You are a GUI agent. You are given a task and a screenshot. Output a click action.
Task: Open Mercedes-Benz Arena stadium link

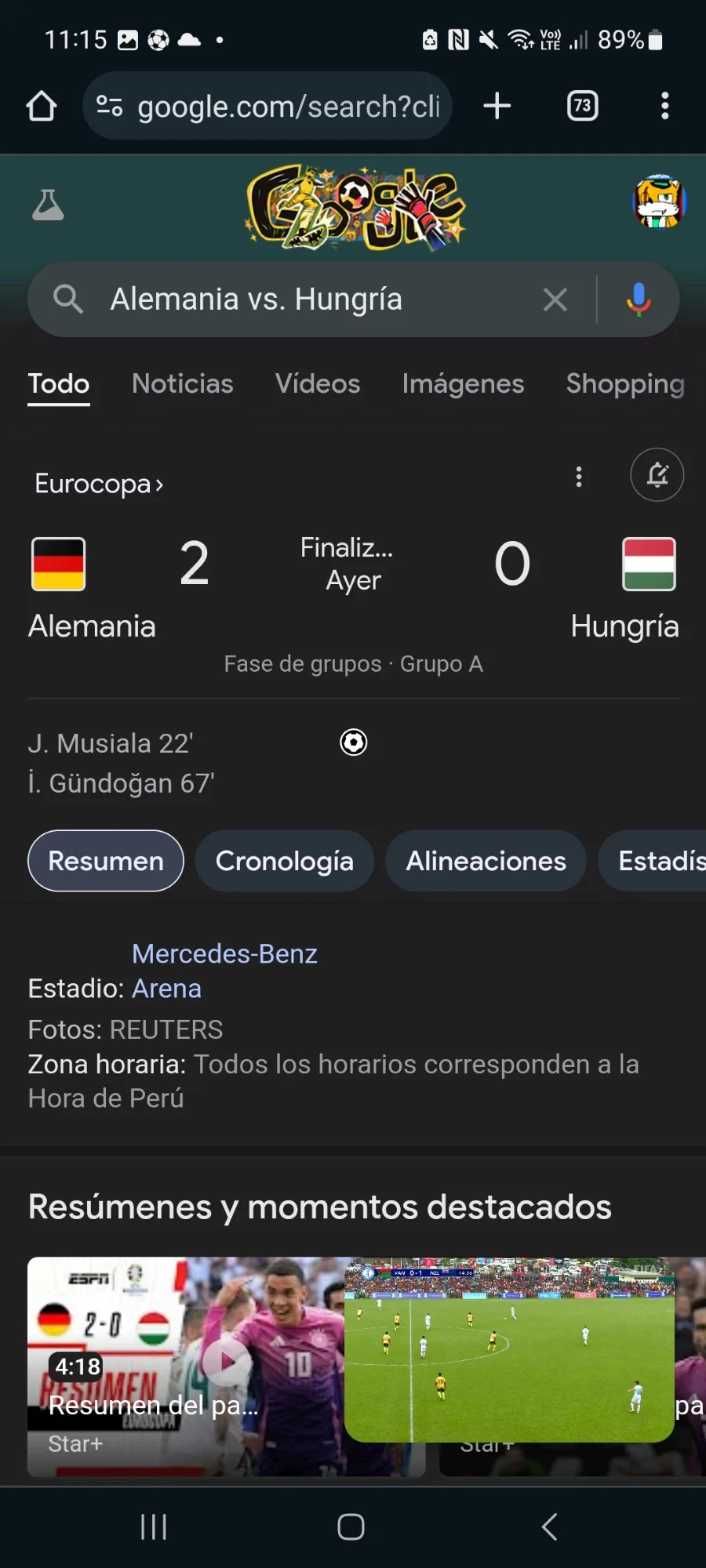click(224, 971)
